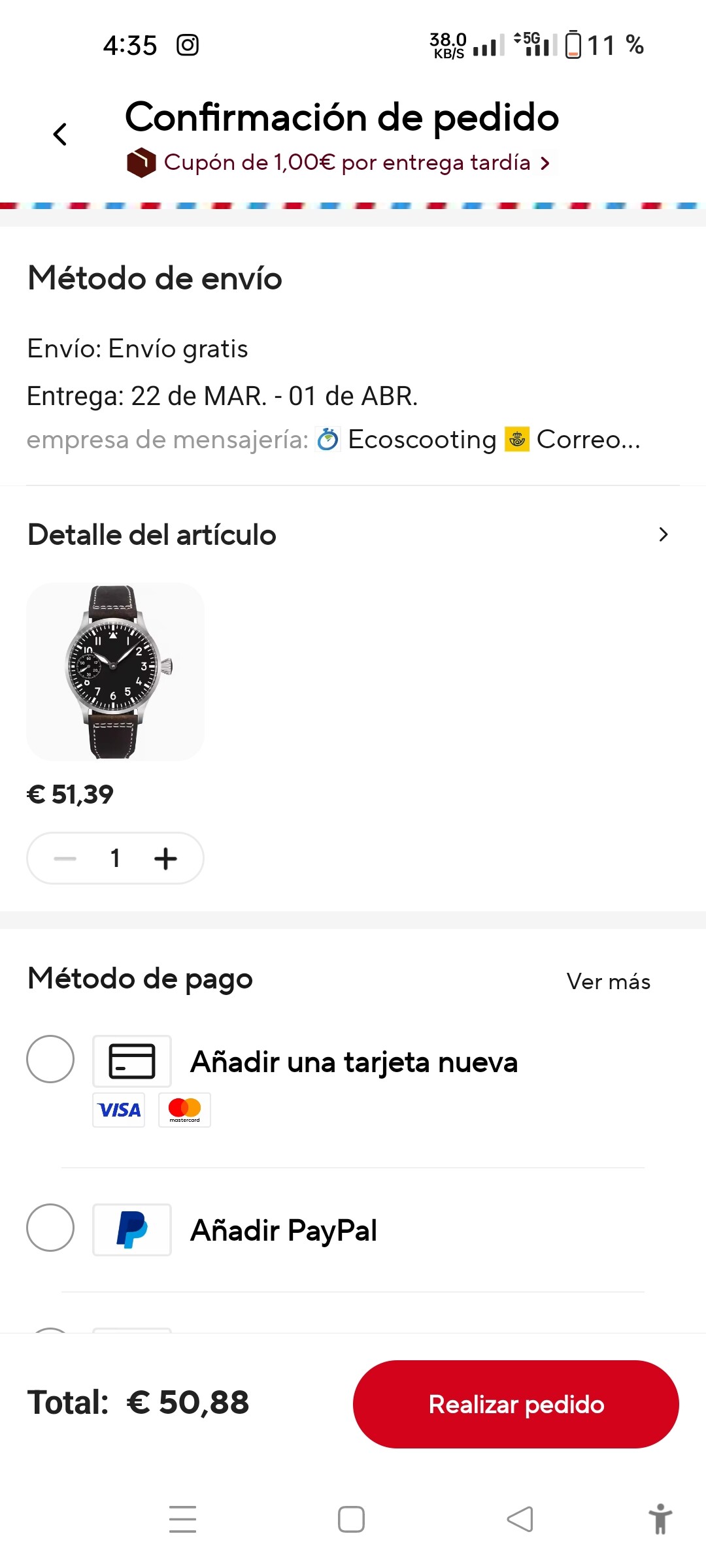Viewport: 706px width, 1568px height.
Task: Open the late delivery coupon link
Action: pyautogui.click(x=346, y=163)
